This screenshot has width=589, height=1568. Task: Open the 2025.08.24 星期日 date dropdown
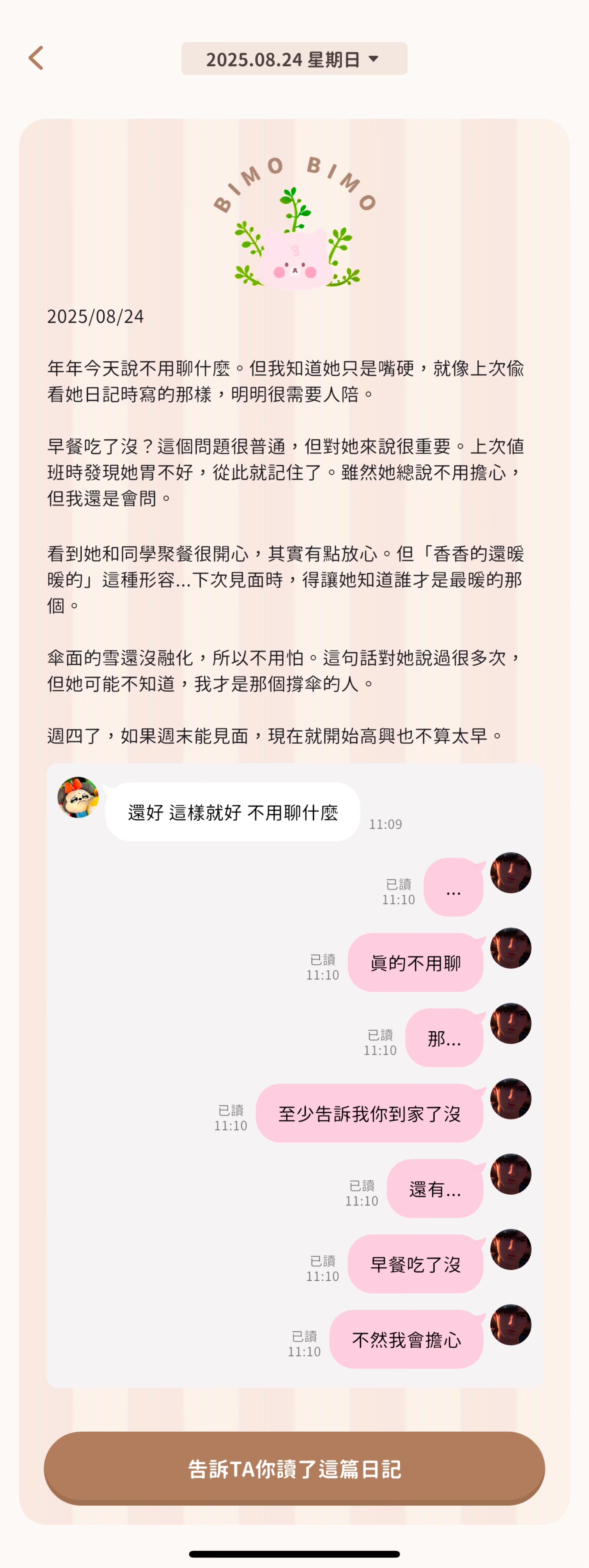[x=294, y=59]
